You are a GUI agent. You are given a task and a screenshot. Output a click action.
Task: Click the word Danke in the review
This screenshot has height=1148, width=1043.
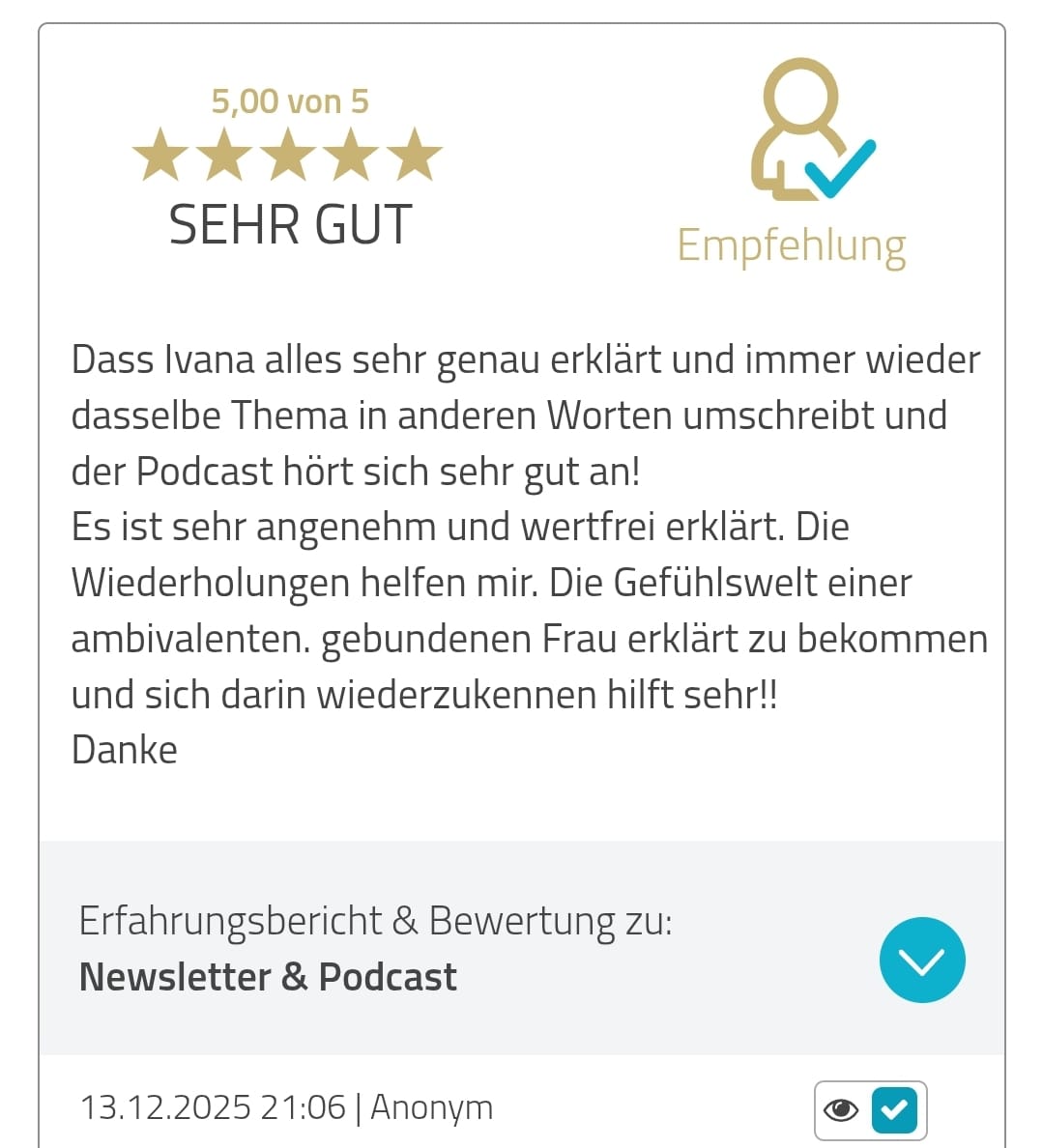point(124,748)
